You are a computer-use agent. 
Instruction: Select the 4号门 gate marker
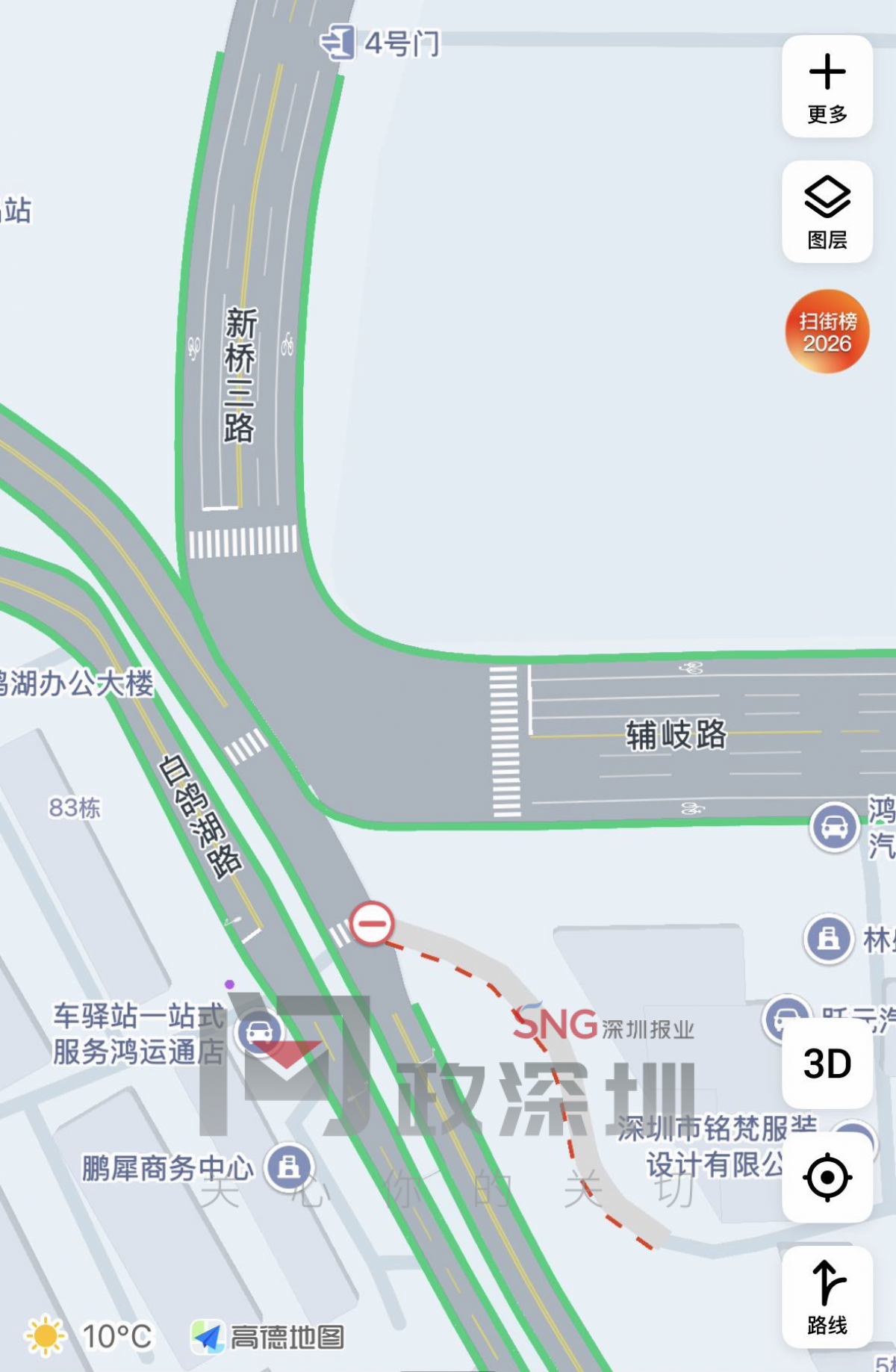pos(337,43)
